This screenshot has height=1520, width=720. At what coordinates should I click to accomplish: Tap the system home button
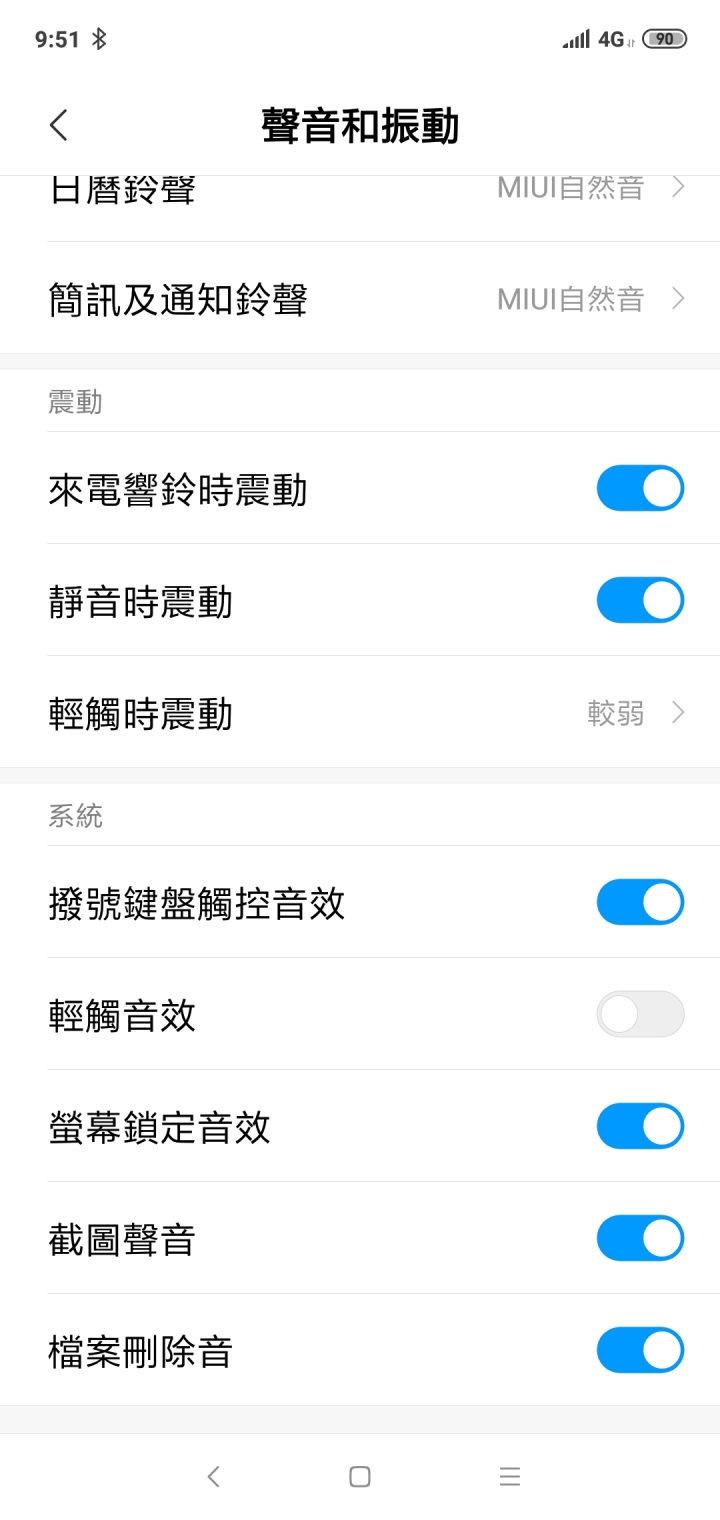point(360,1476)
